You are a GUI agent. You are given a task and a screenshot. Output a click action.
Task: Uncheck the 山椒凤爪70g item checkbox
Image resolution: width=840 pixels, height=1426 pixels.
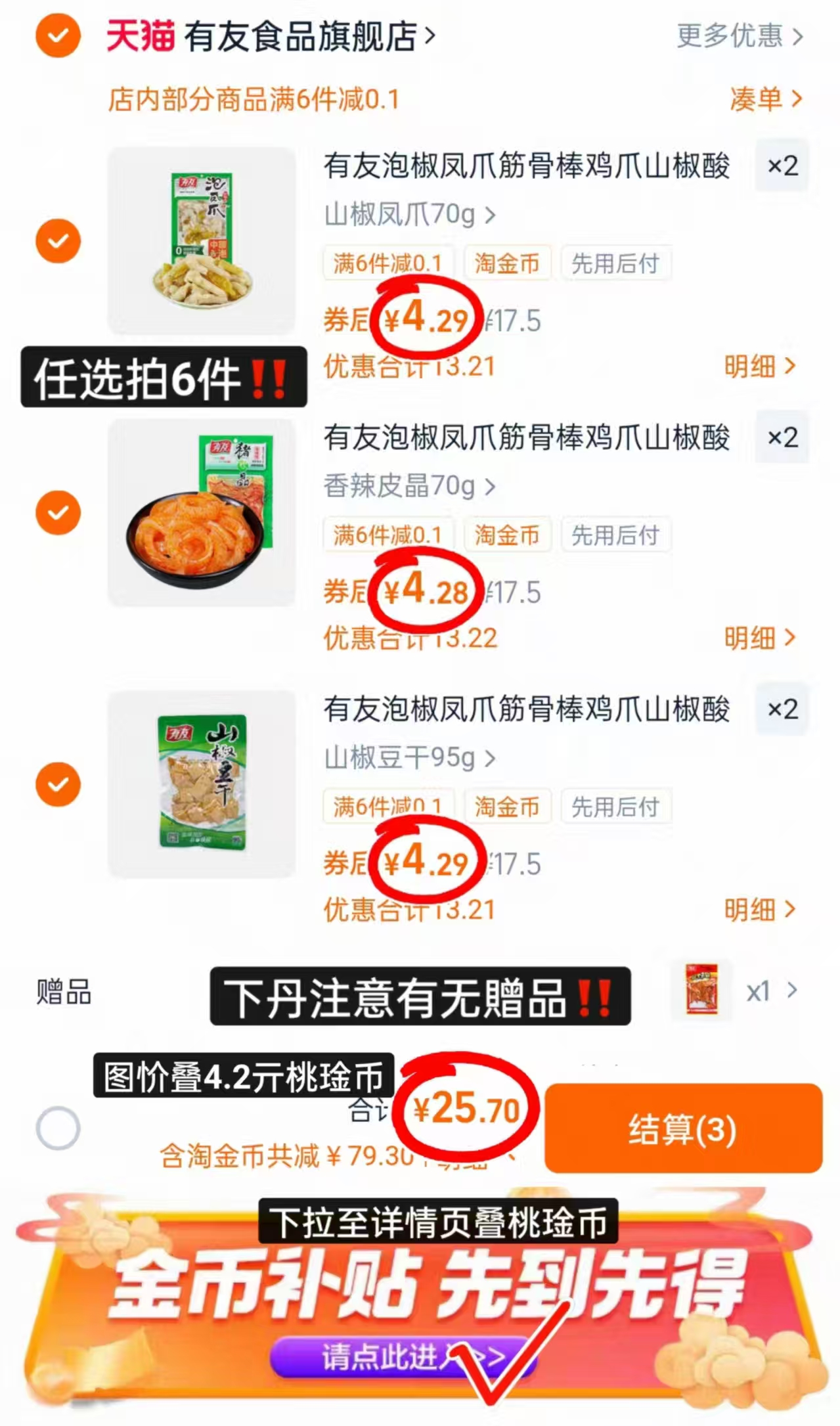pyautogui.click(x=58, y=240)
